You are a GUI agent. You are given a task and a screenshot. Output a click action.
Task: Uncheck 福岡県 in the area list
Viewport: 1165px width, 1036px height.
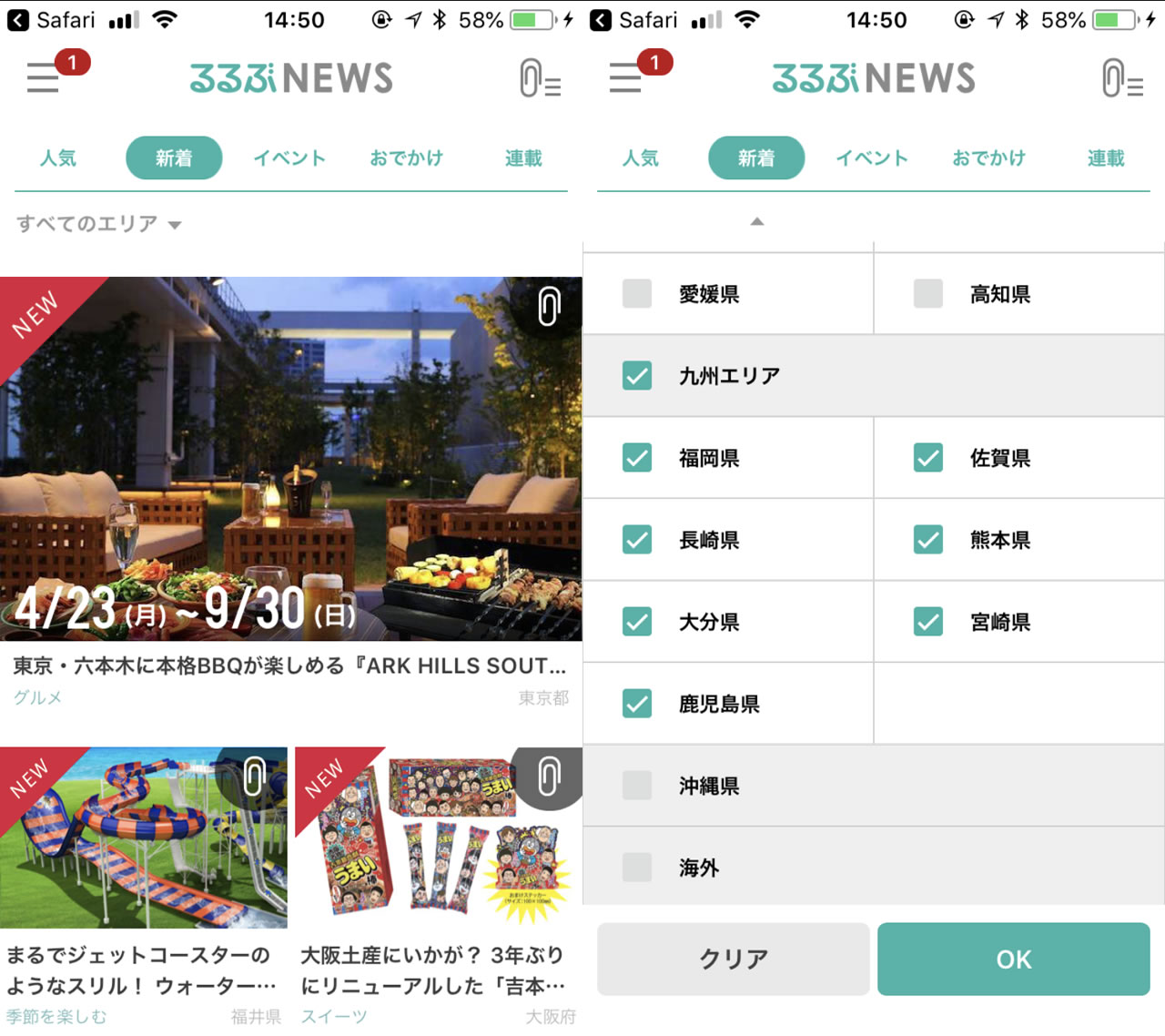(x=637, y=458)
